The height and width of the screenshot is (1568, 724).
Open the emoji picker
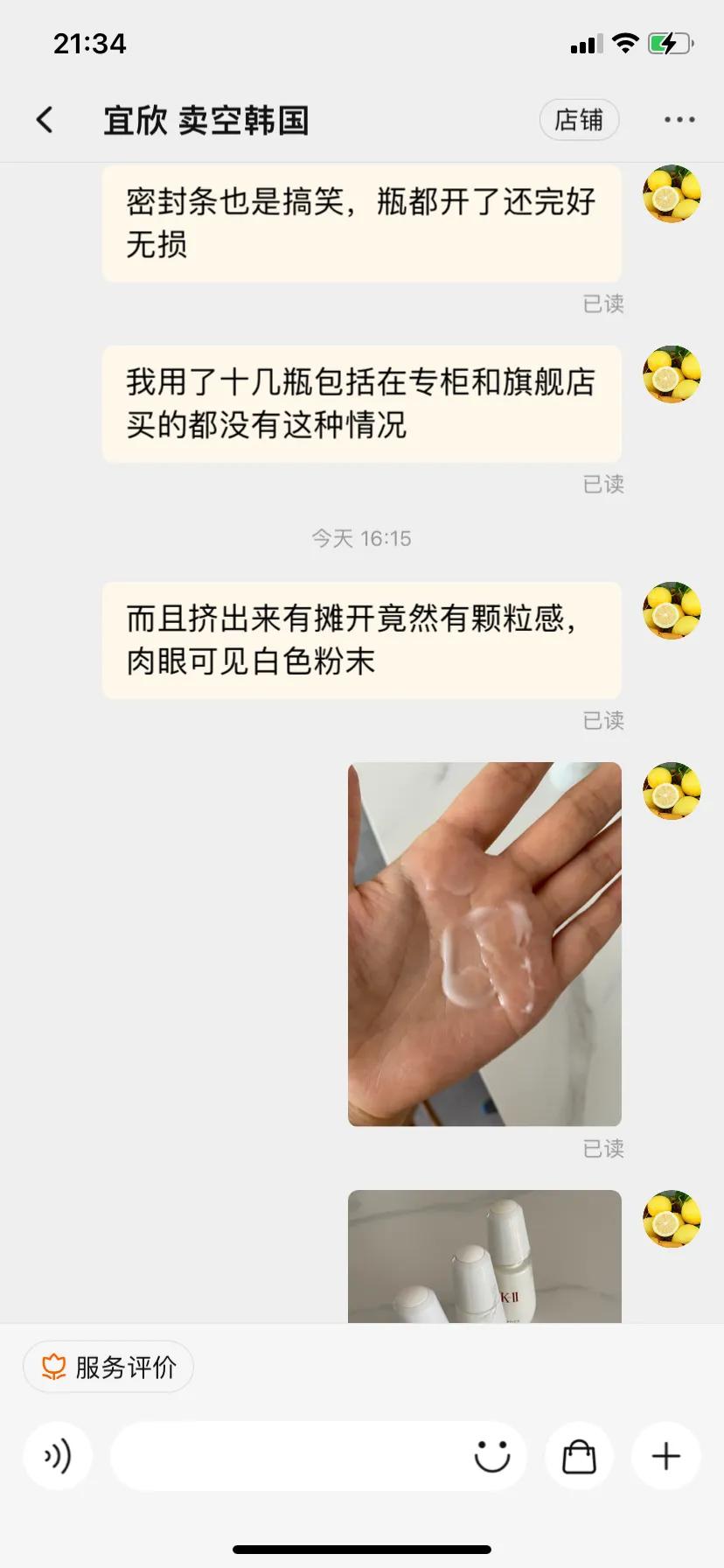click(492, 1456)
